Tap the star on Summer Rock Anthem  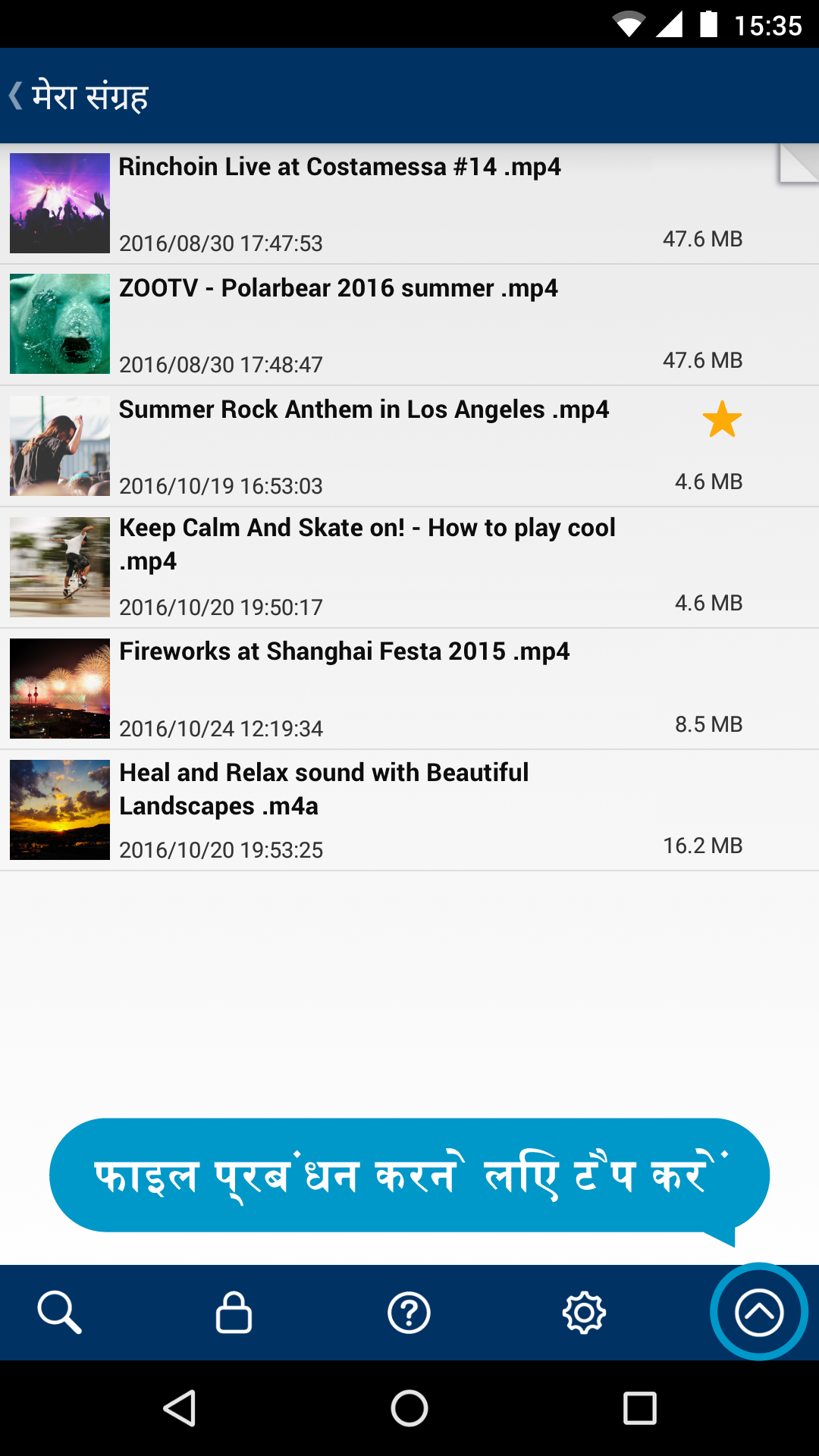click(x=722, y=419)
